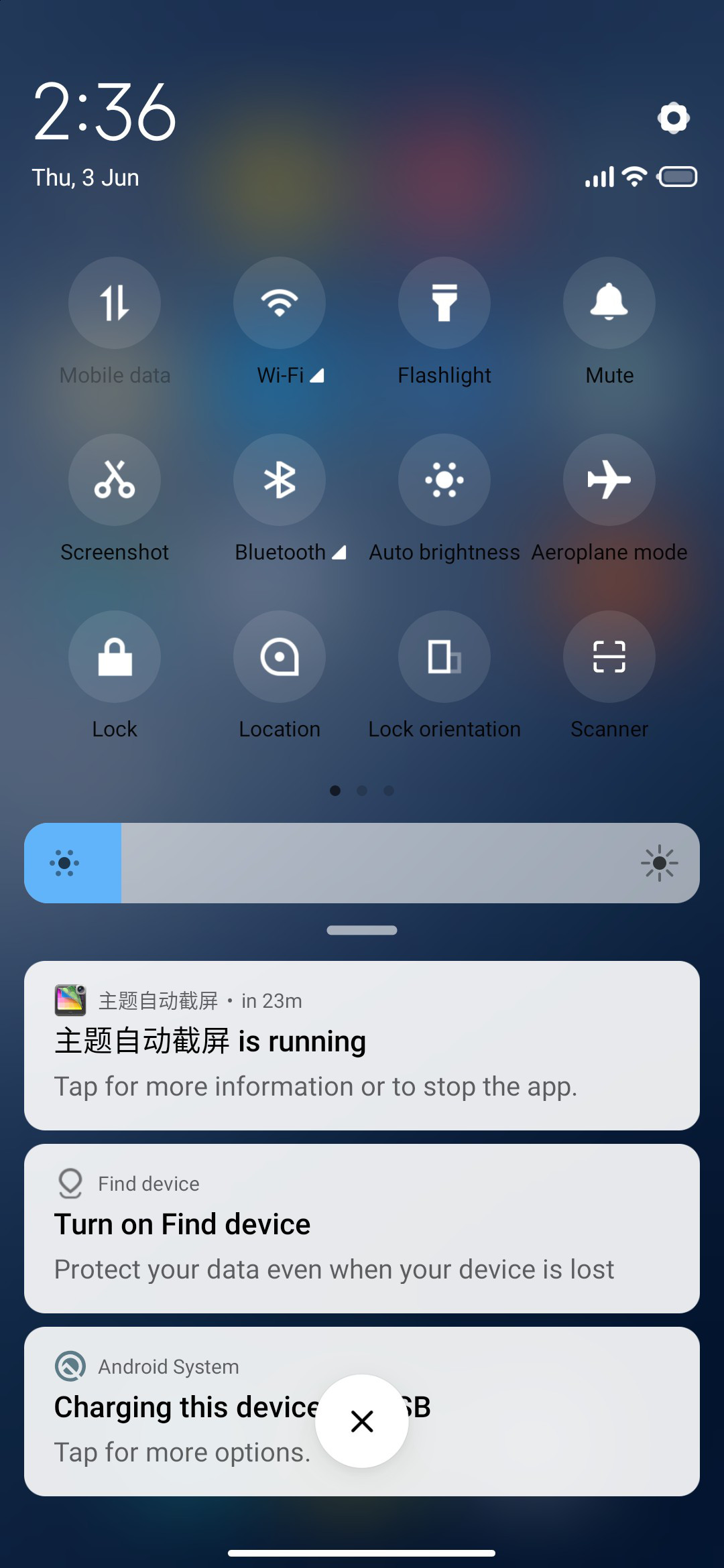This screenshot has width=724, height=1568.
Task: Toggle Lock orientation
Action: [x=444, y=657]
